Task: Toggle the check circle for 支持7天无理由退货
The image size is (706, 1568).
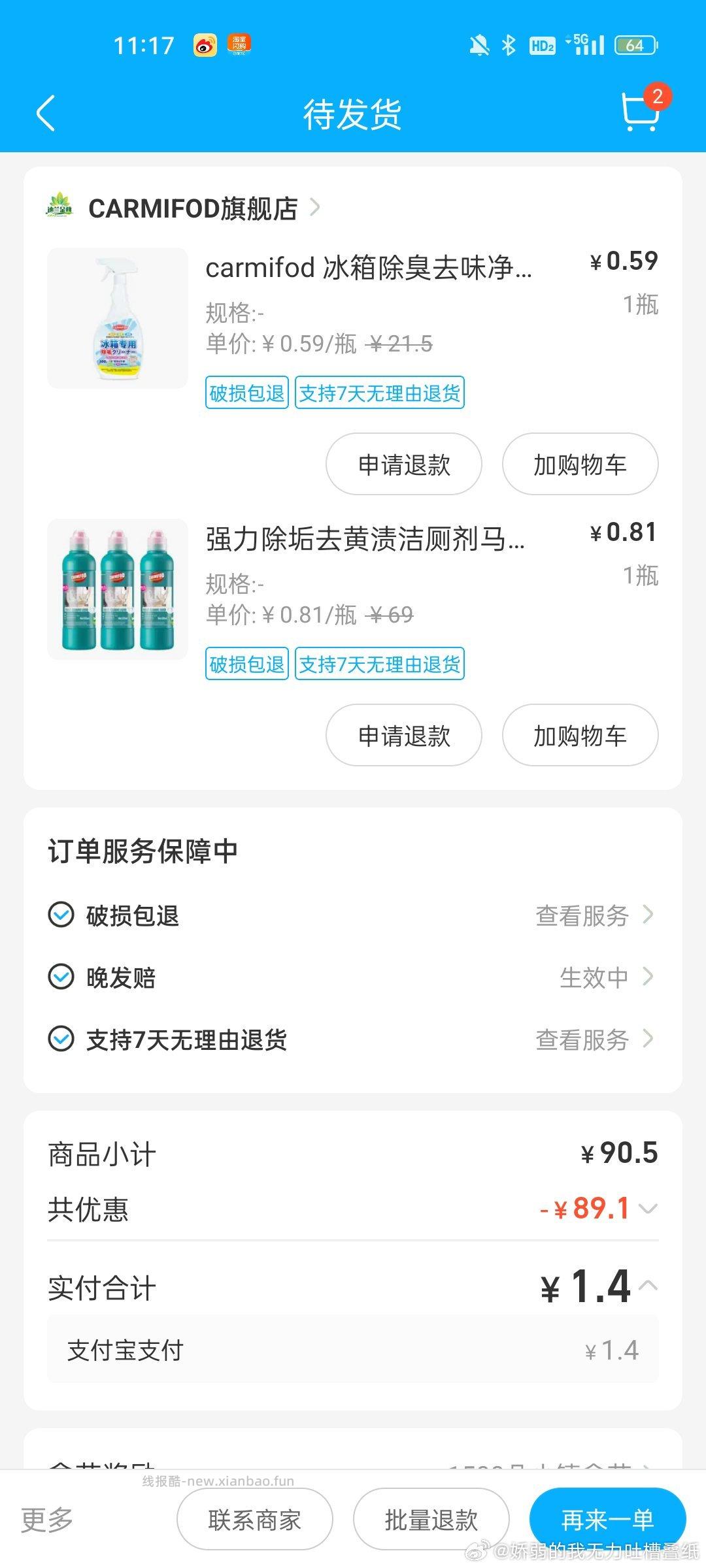Action: pyautogui.click(x=61, y=1039)
